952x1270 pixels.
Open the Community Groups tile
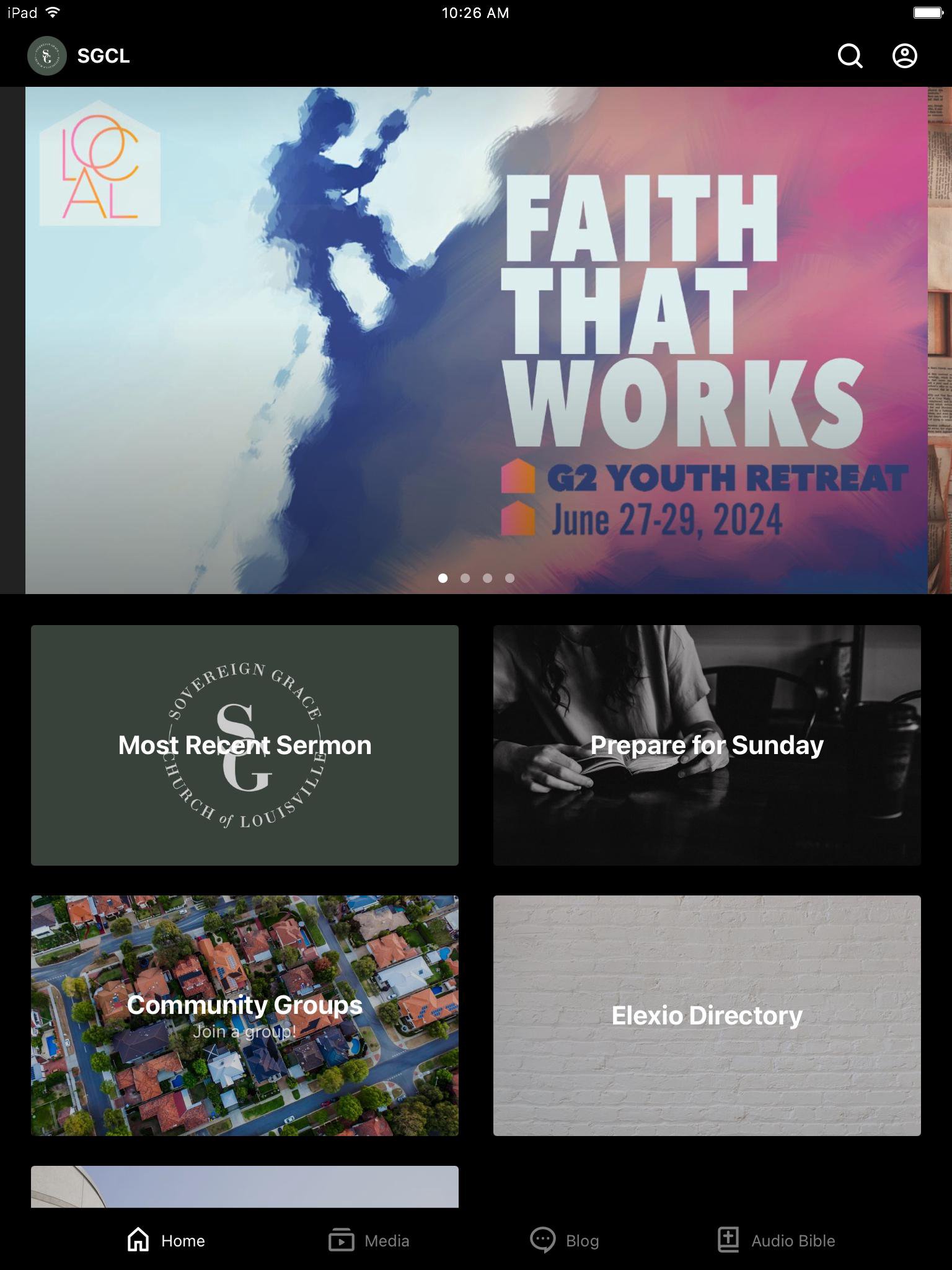(245, 1015)
